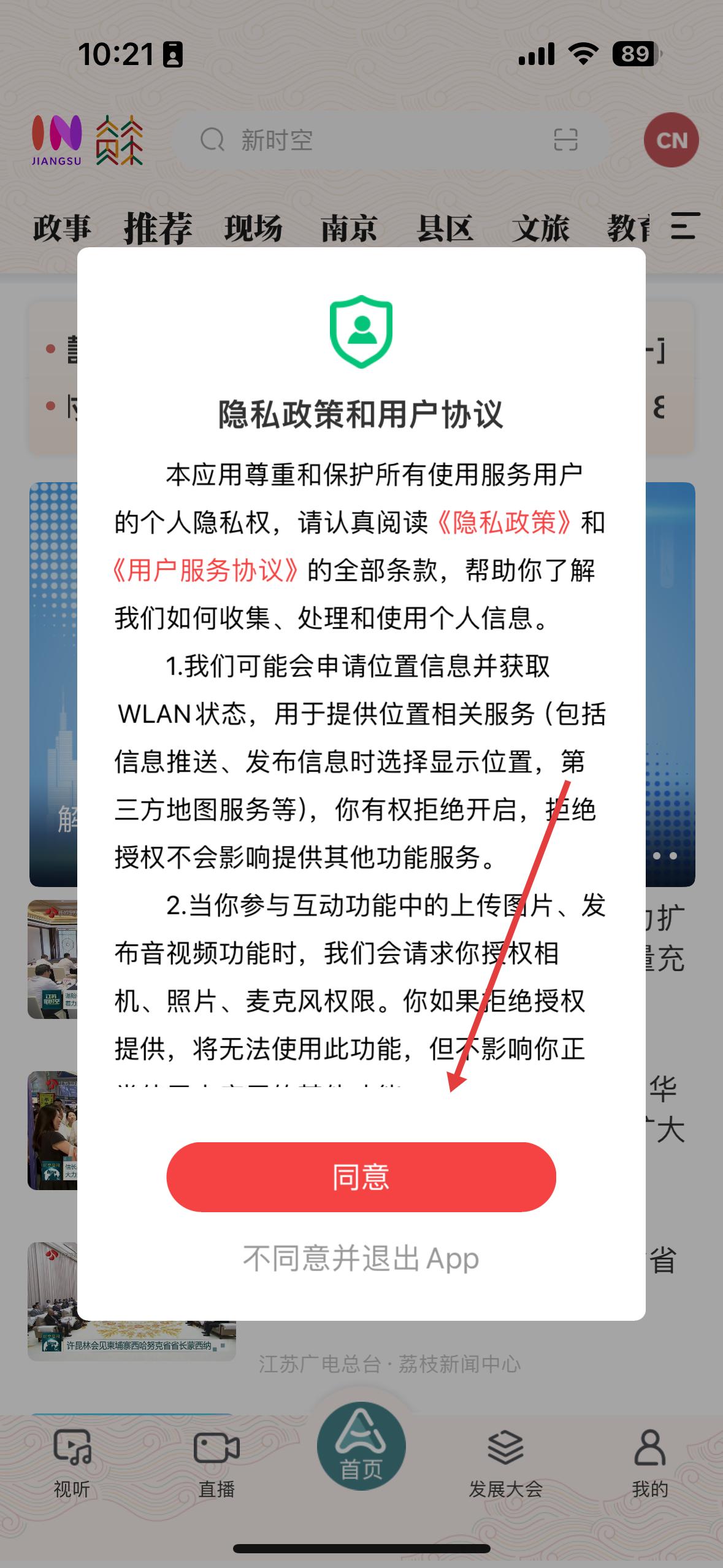723x1568 pixels.
Task: Open 发展大会 in bottom navigation
Action: pyautogui.click(x=505, y=1463)
